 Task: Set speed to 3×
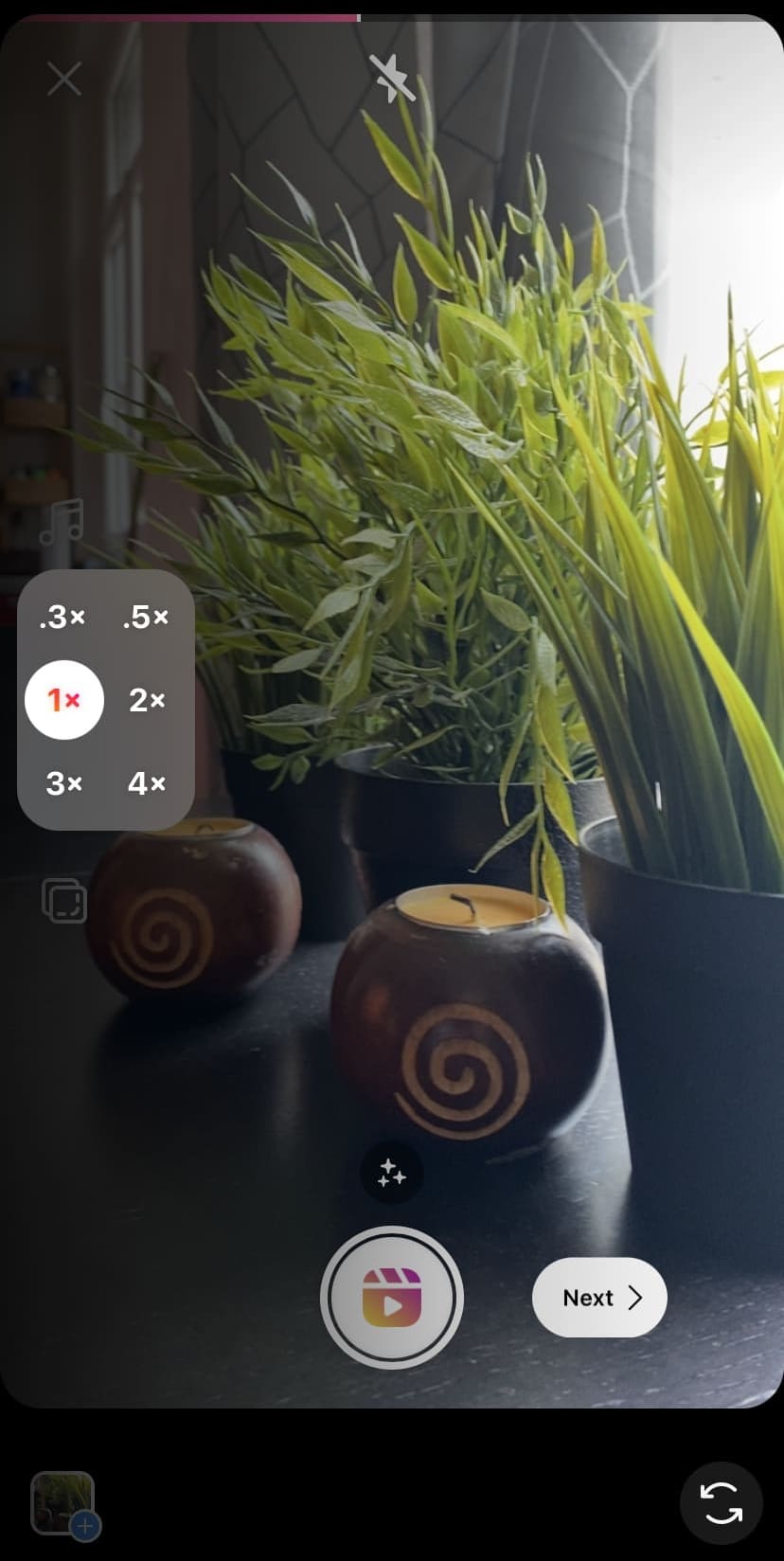64,783
